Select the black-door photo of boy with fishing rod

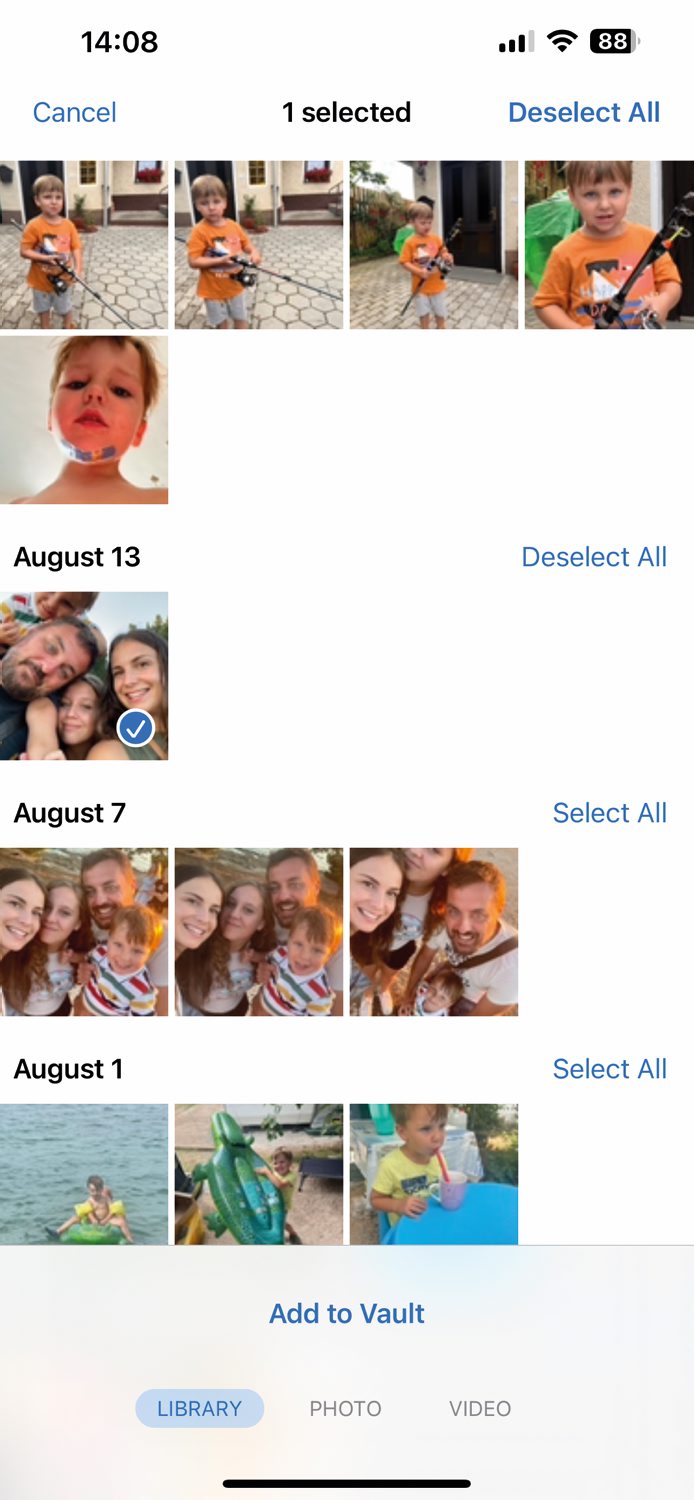pyautogui.click(x=434, y=245)
